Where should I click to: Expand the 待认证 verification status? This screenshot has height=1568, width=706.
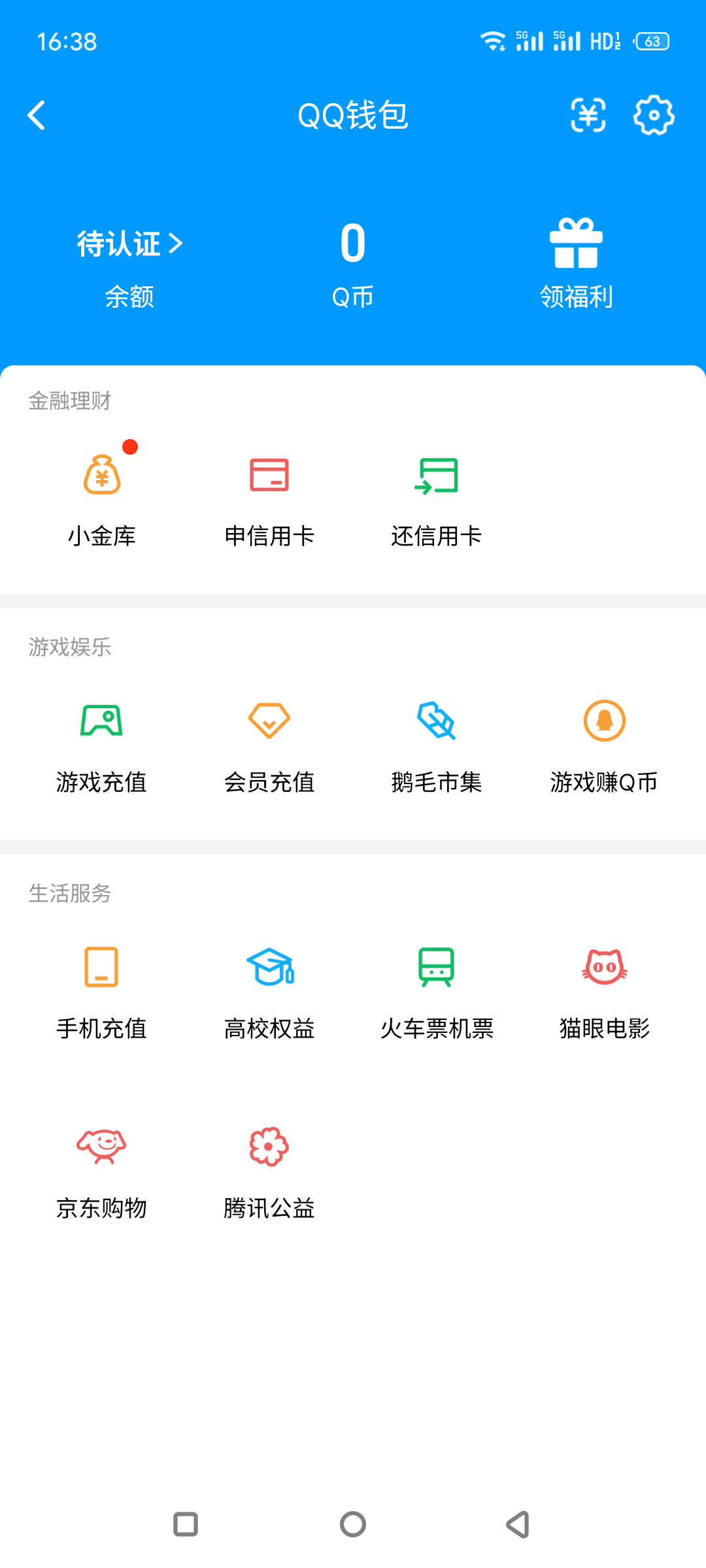pos(128,244)
